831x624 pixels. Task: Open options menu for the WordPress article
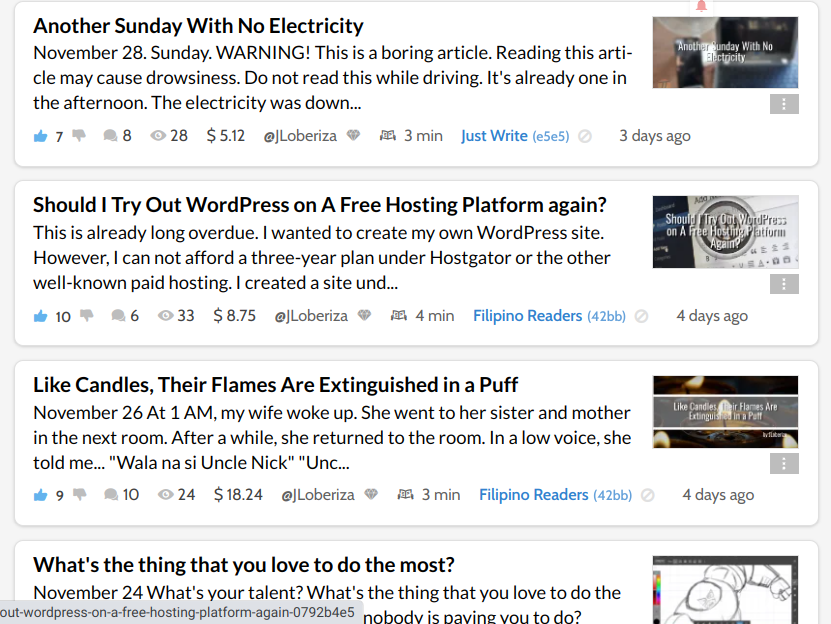tap(784, 284)
